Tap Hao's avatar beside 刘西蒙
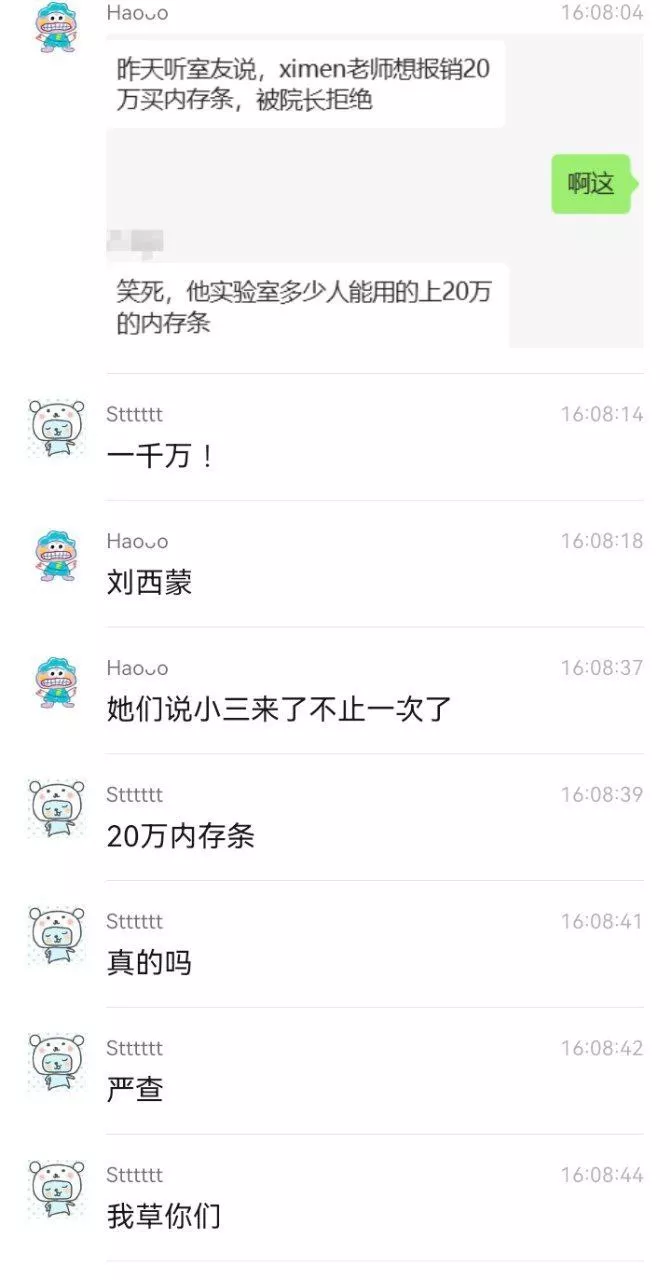Viewport: 671px width, 1280px height. 56,556
